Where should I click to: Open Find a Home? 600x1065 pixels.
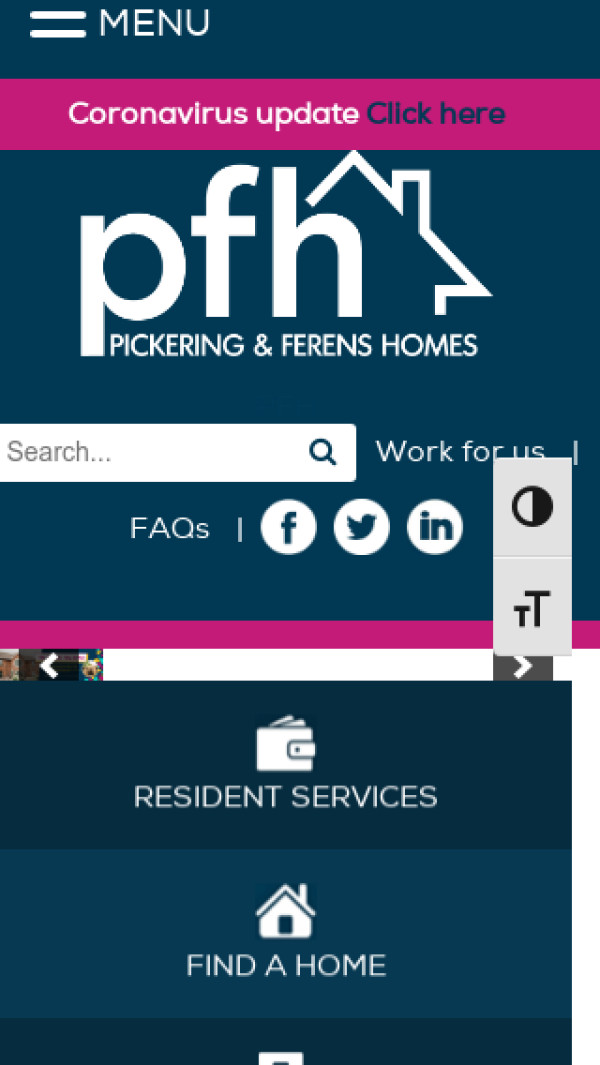pos(286,933)
